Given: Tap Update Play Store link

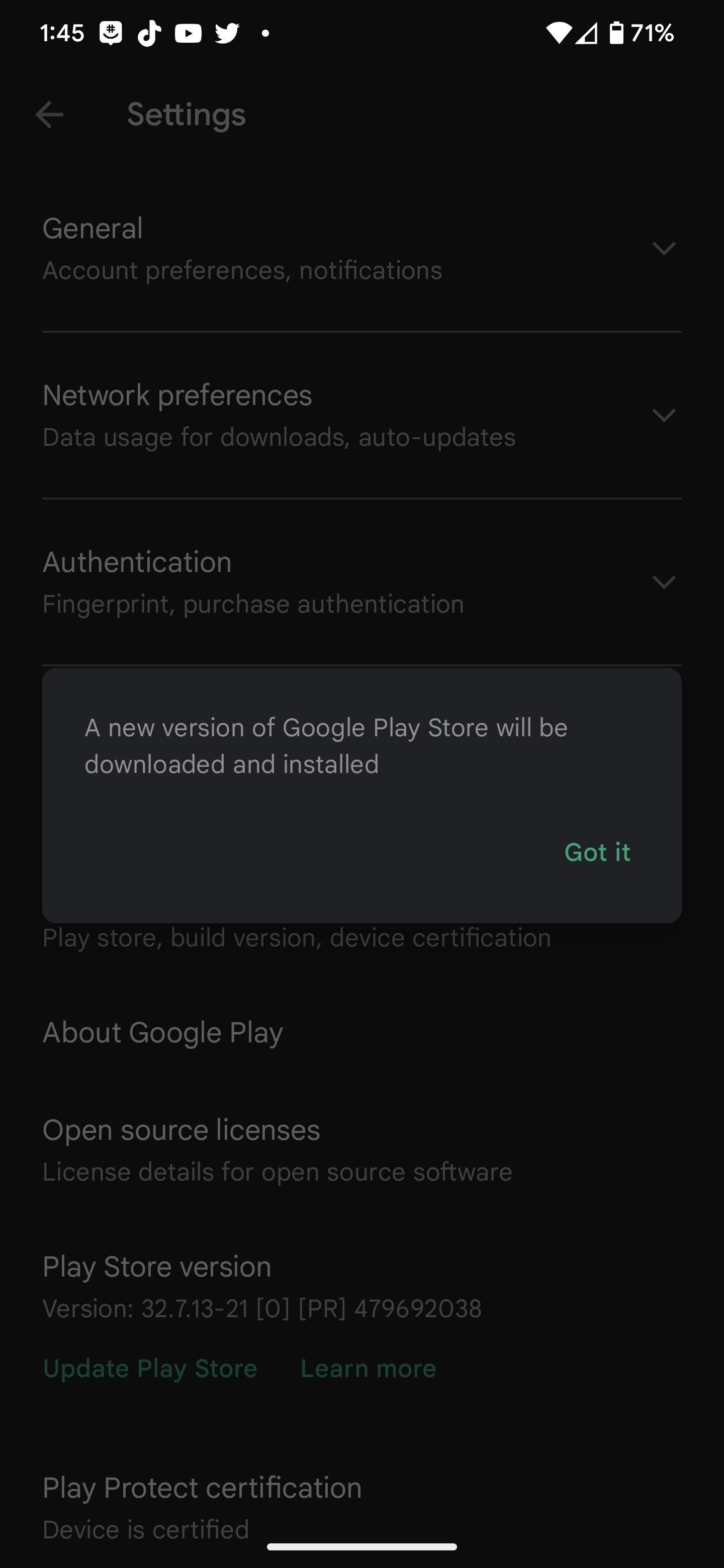Looking at the screenshot, I should tap(150, 1368).
